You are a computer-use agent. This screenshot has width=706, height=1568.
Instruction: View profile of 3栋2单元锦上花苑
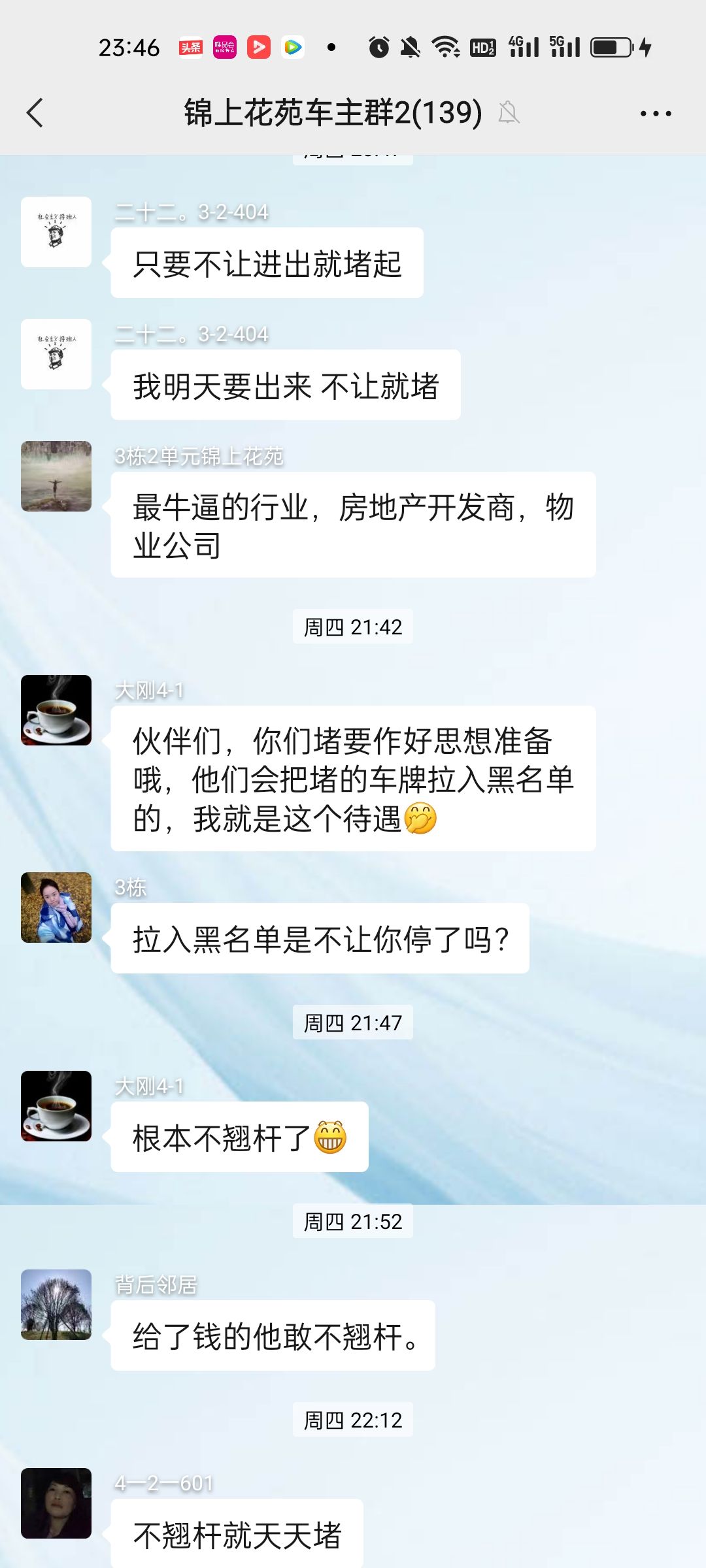pos(56,476)
